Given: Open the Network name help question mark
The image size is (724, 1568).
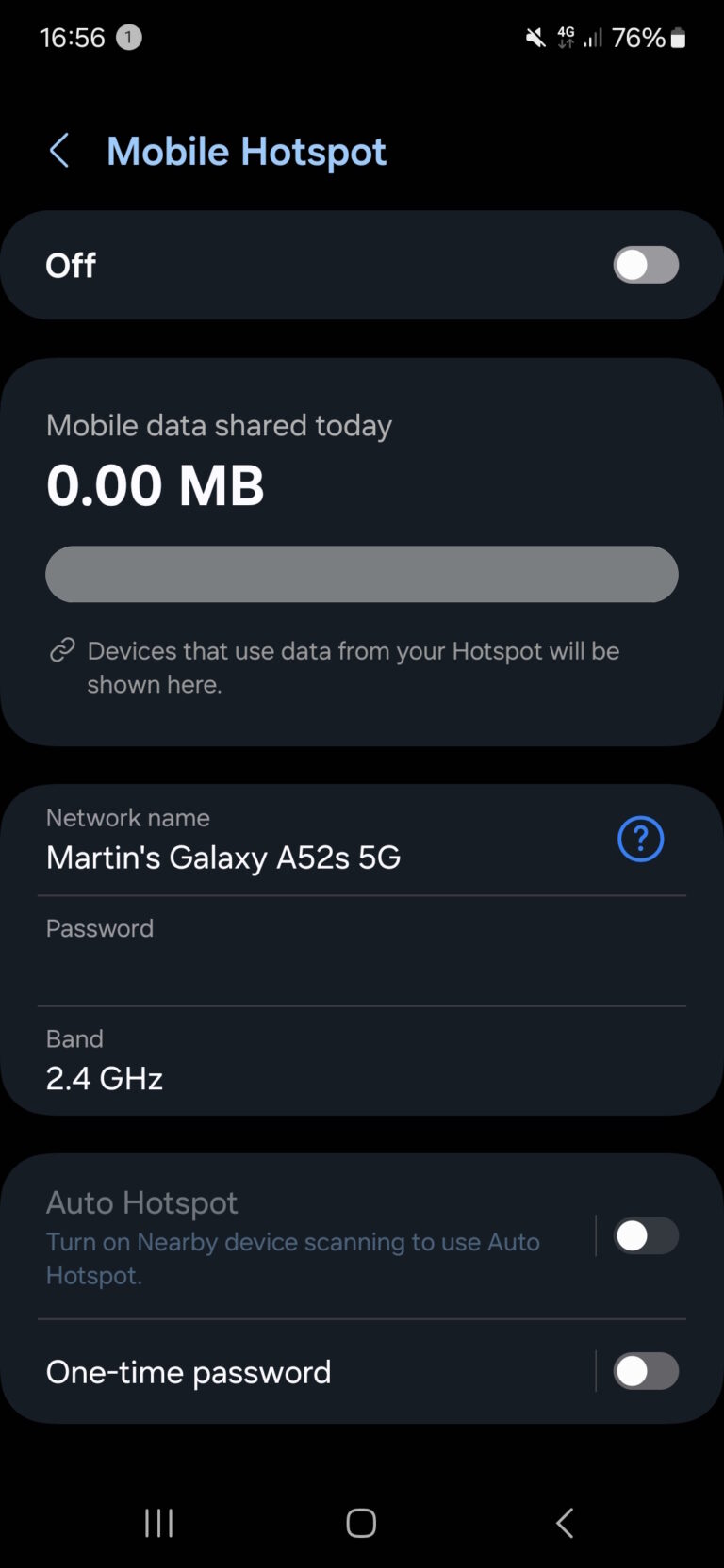Looking at the screenshot, I should (640, 839).
